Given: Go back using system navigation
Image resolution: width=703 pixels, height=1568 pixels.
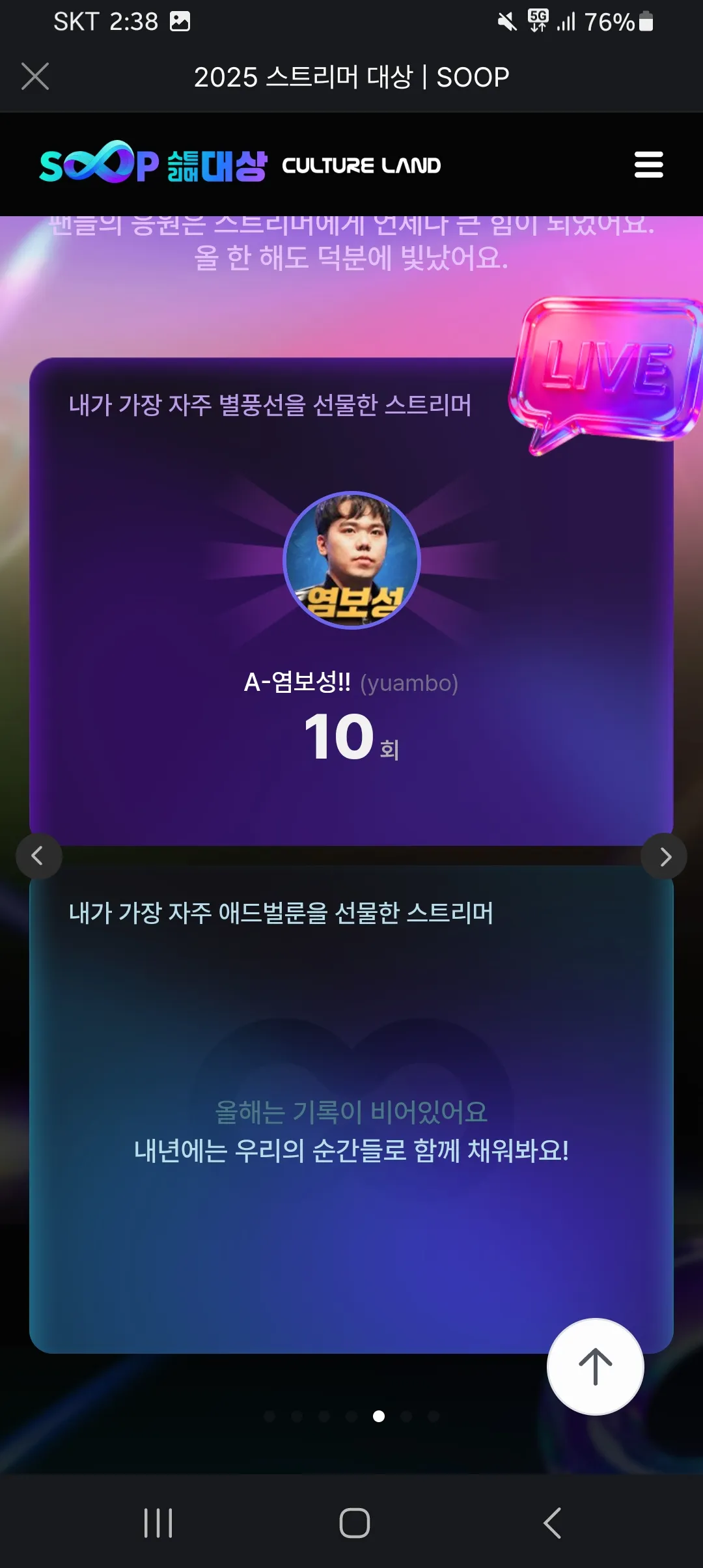Looking at the screenshot, I should click(552, 1522).
